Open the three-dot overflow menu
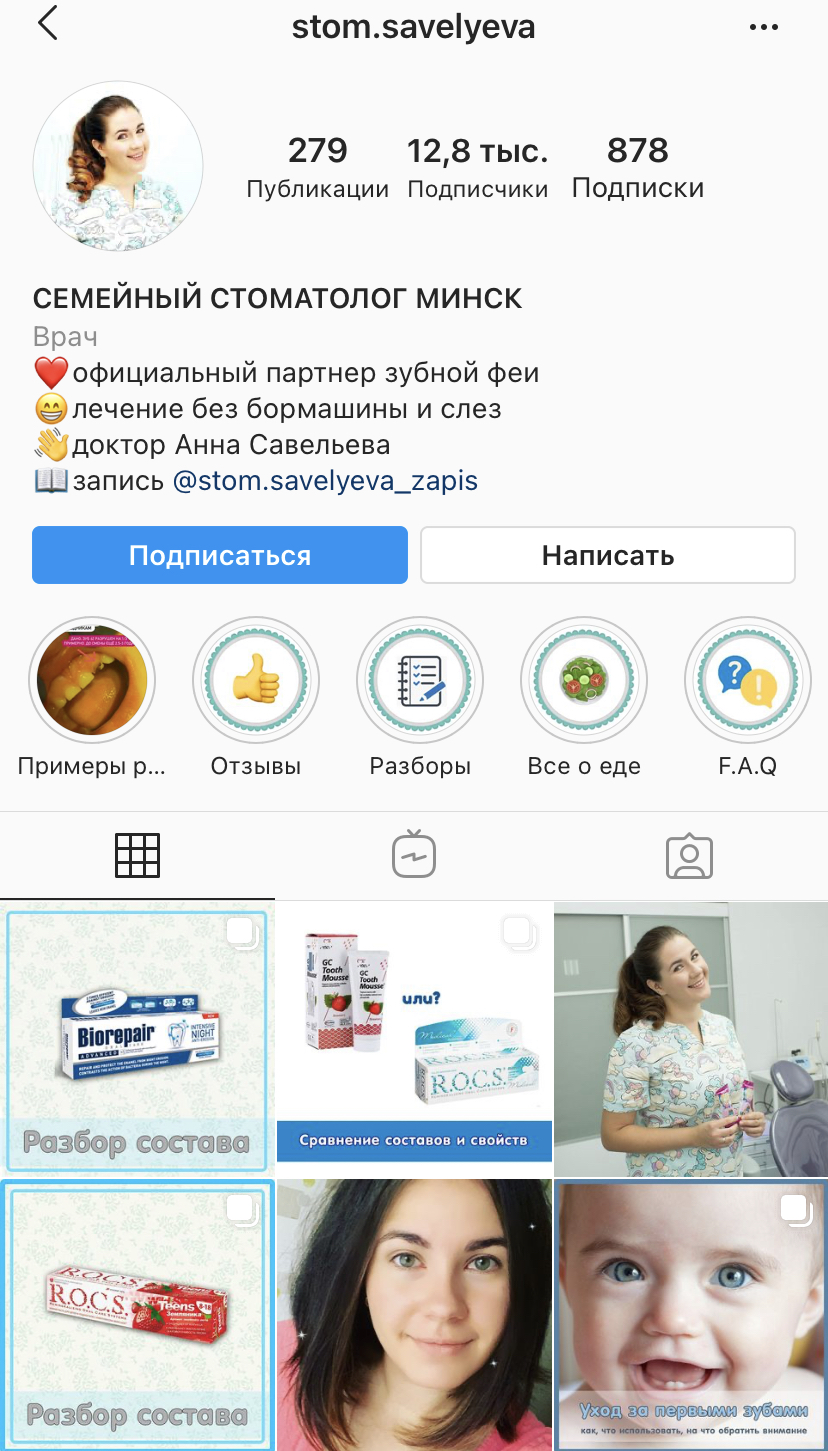The image size is (828, 1451). click(x=763, y=27)
